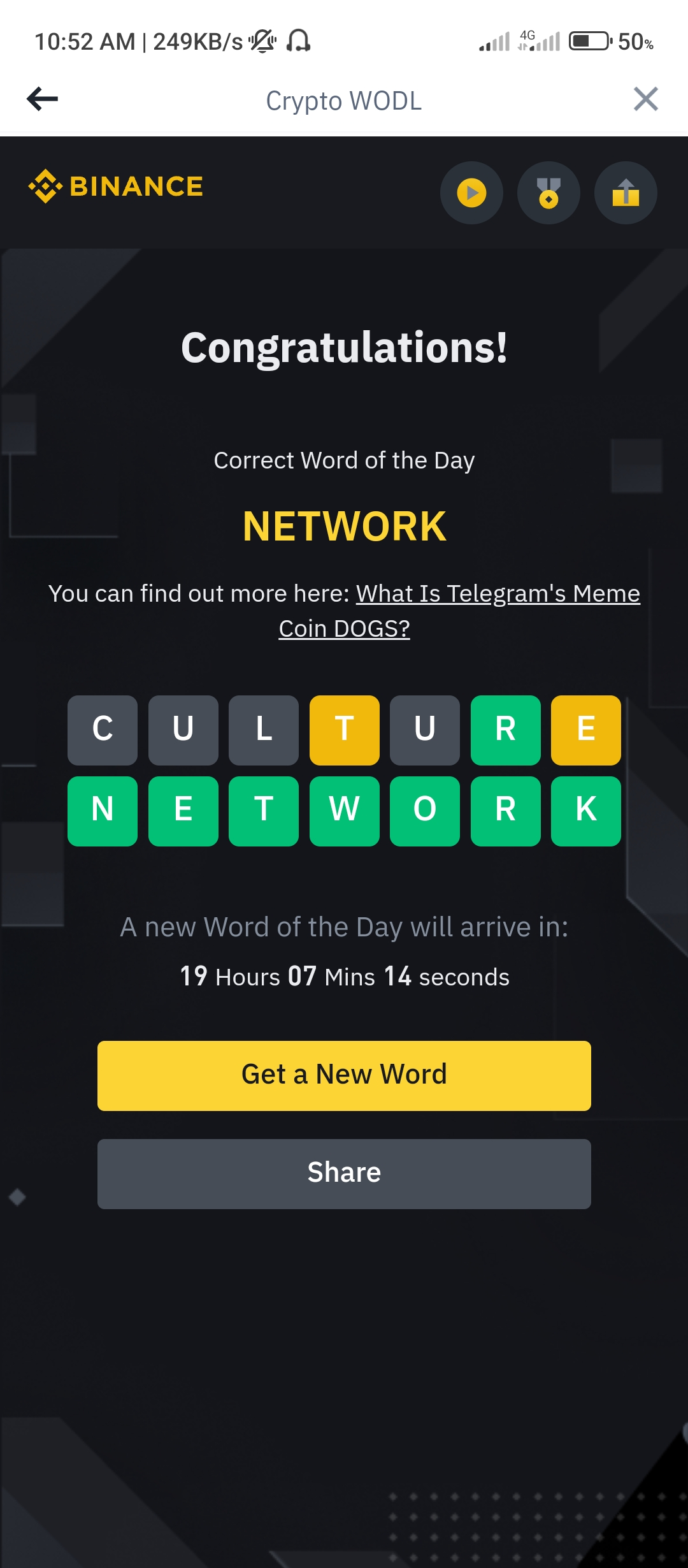Share the result with the grey Share button
Image resolution: width=688 pixels, height=1568 pixels.
pos(344,1173)
